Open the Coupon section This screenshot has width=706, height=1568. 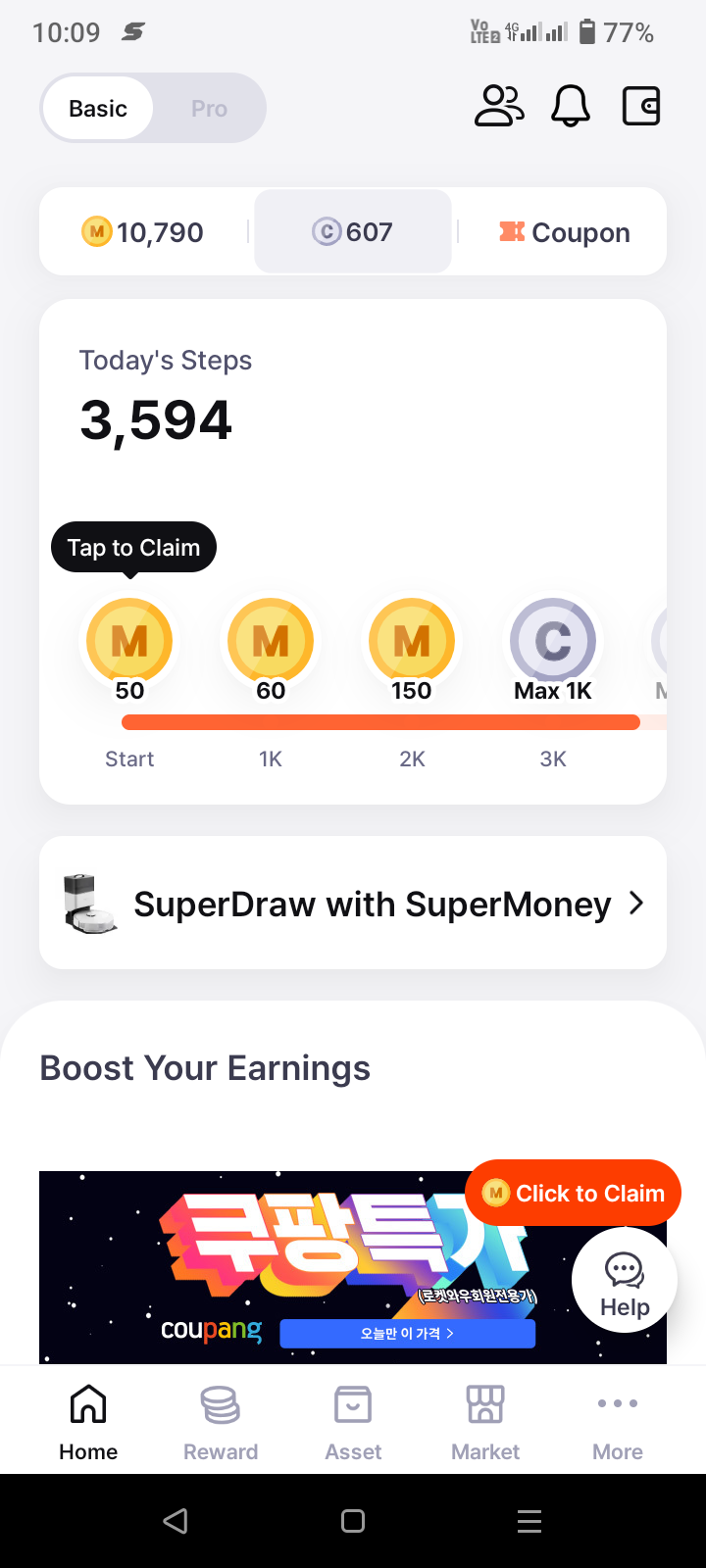[x=565, y=232]
